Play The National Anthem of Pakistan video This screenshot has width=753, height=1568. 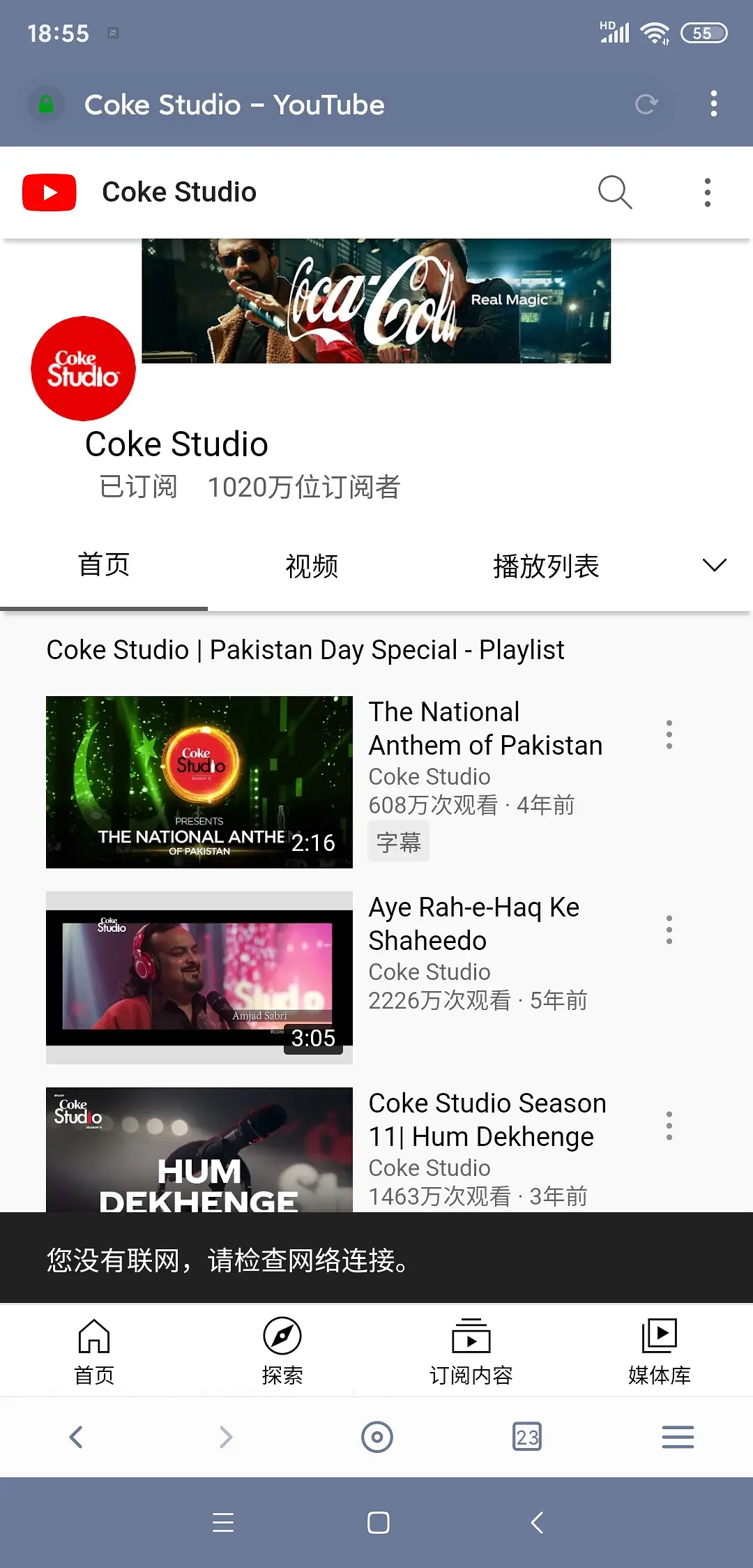pos(199,782)
